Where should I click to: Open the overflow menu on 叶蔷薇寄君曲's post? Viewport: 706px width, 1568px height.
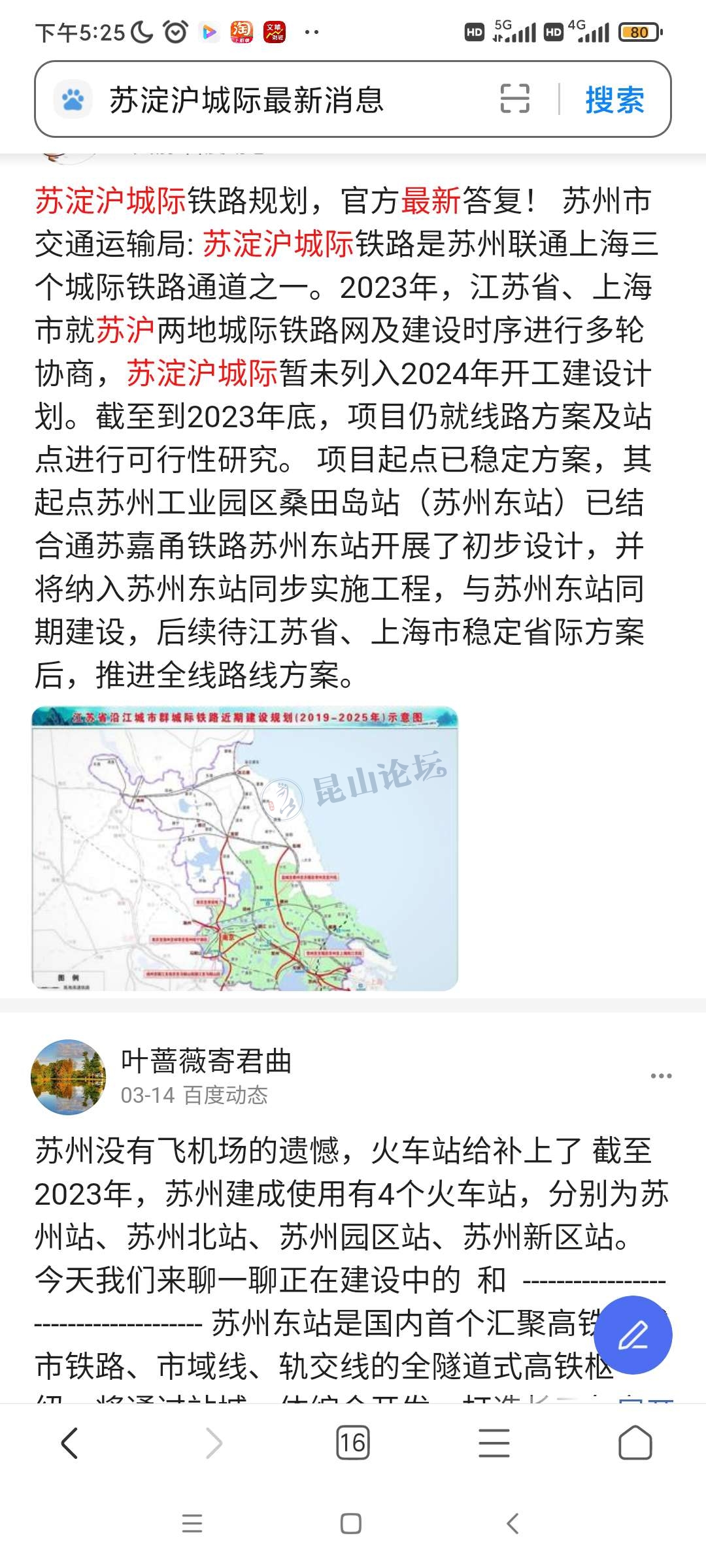[661, 1076]
